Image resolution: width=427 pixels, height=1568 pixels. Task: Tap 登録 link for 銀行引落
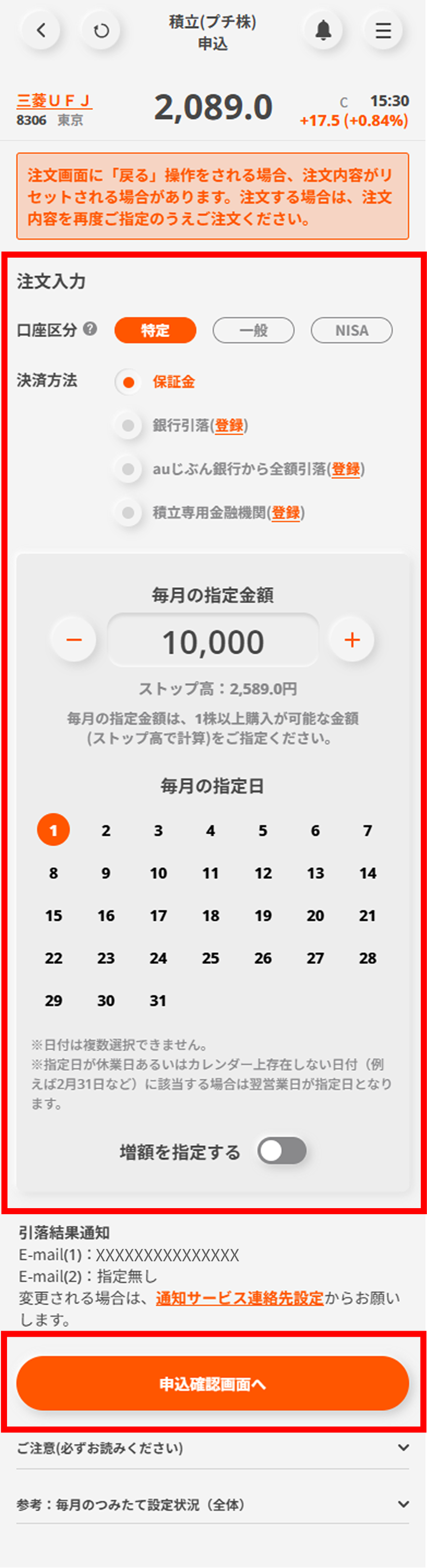(229, 426)
